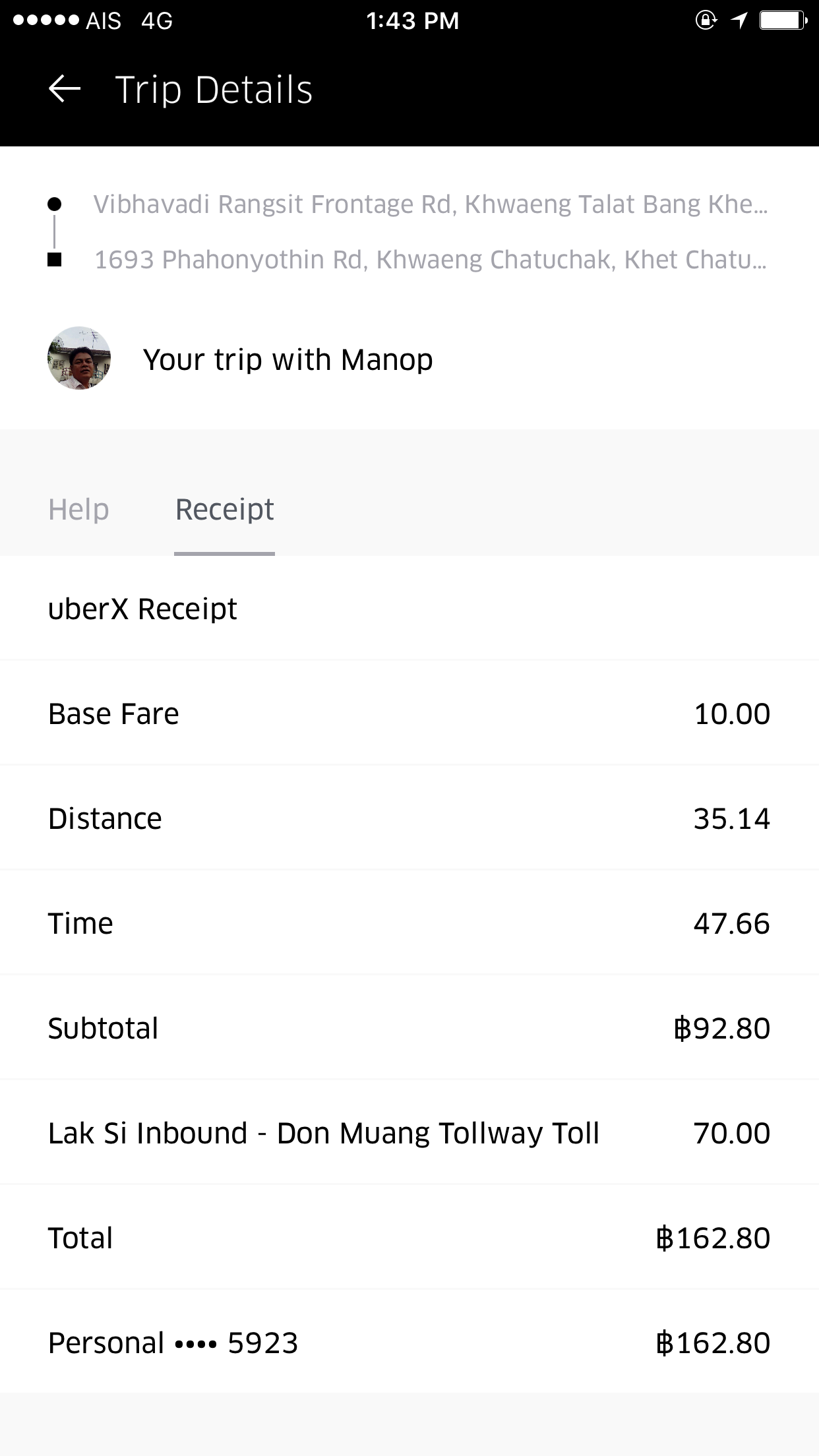Select the Receipt tab
The image size is (819, 1456).
point(224,510)
